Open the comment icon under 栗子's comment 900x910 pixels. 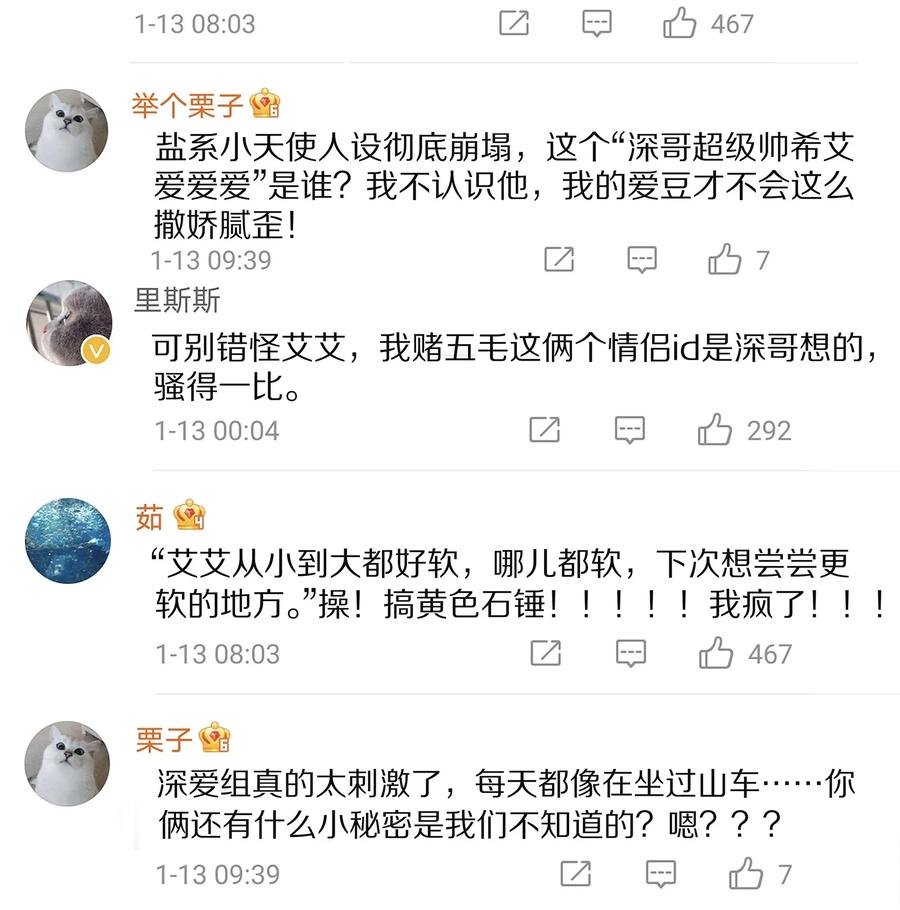click(660, 871)
